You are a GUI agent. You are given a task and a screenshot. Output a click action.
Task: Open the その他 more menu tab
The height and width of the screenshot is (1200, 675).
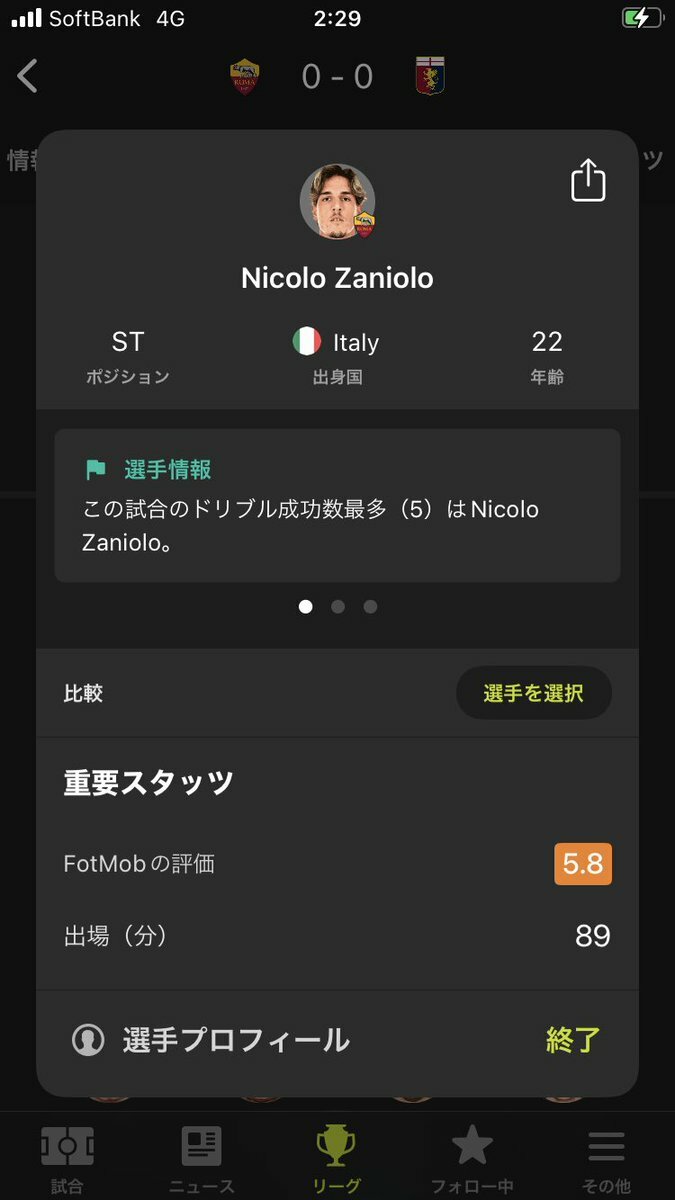pyautogui.click(x=606, y=1160)
